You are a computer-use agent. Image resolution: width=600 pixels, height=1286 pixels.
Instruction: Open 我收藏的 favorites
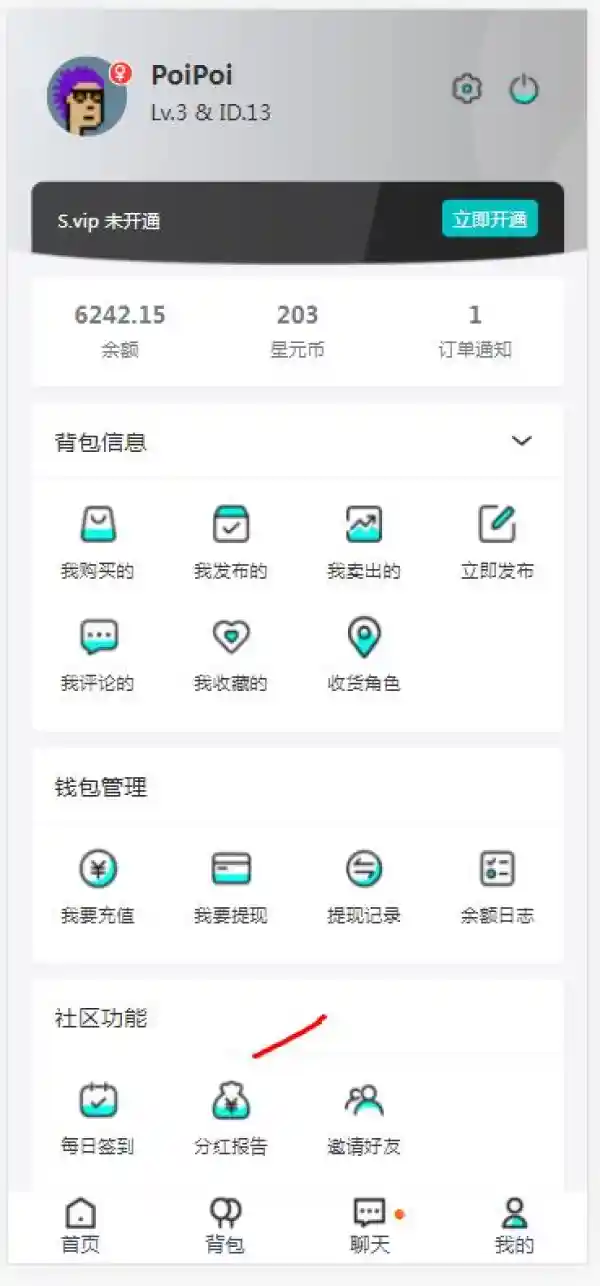231,653
